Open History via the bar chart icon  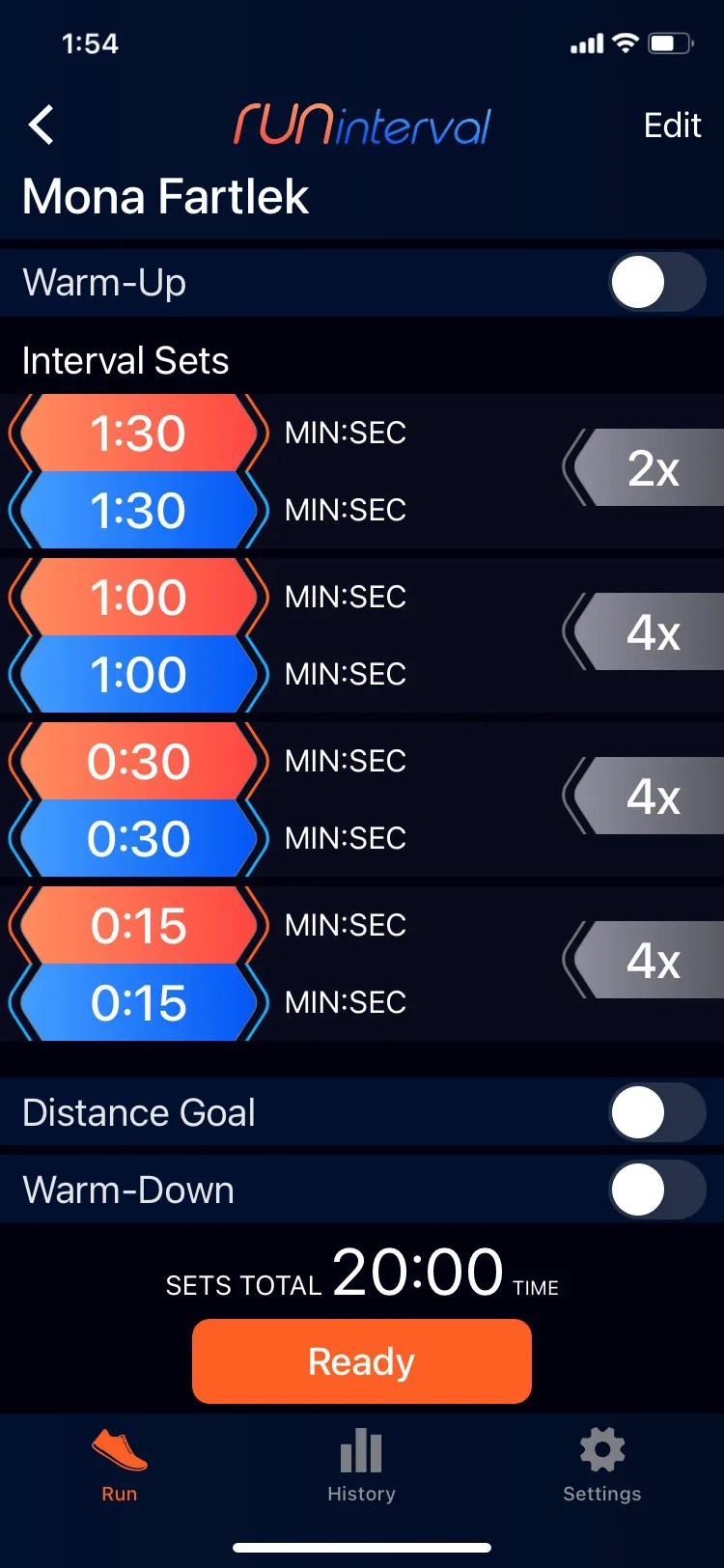pyautogui.click(x=360, y=1448)
